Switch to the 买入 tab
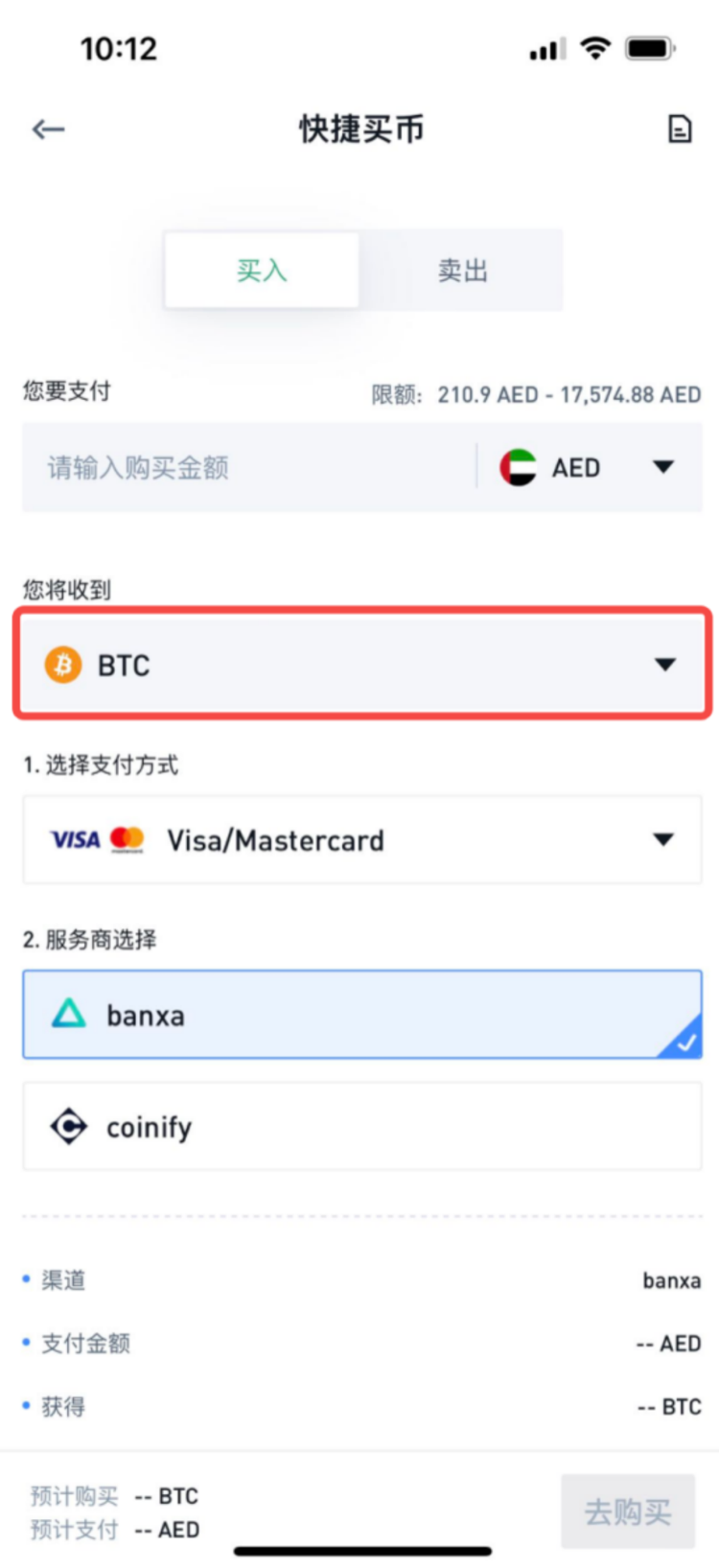This screenshot has width=719, height=1568. (262, 270)
